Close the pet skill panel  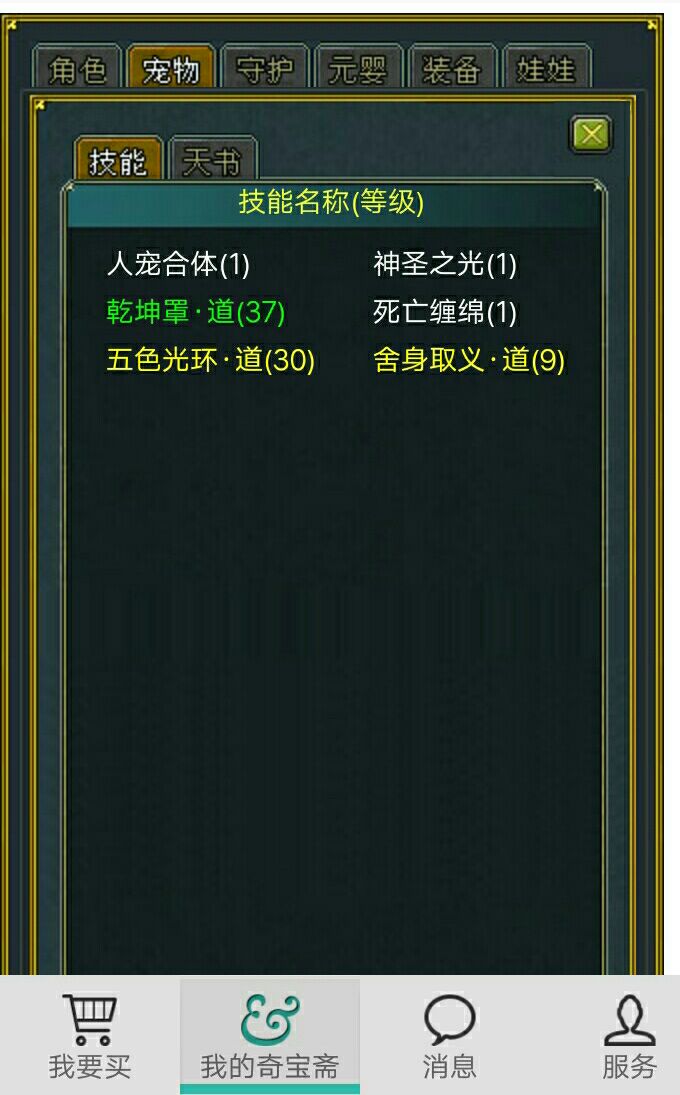[x=591, y=134]
